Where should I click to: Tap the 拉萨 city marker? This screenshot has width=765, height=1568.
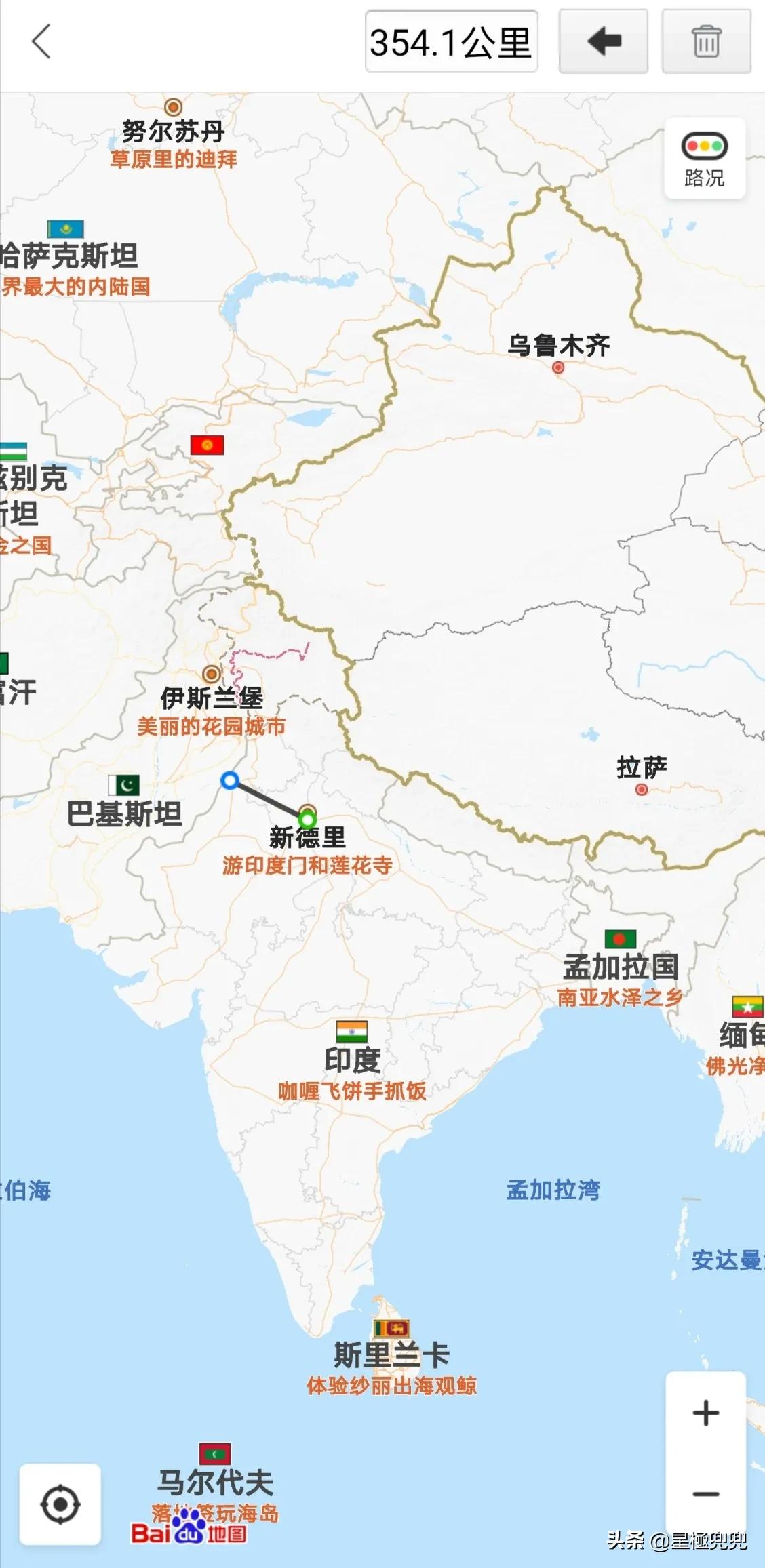tap(642, 789)
